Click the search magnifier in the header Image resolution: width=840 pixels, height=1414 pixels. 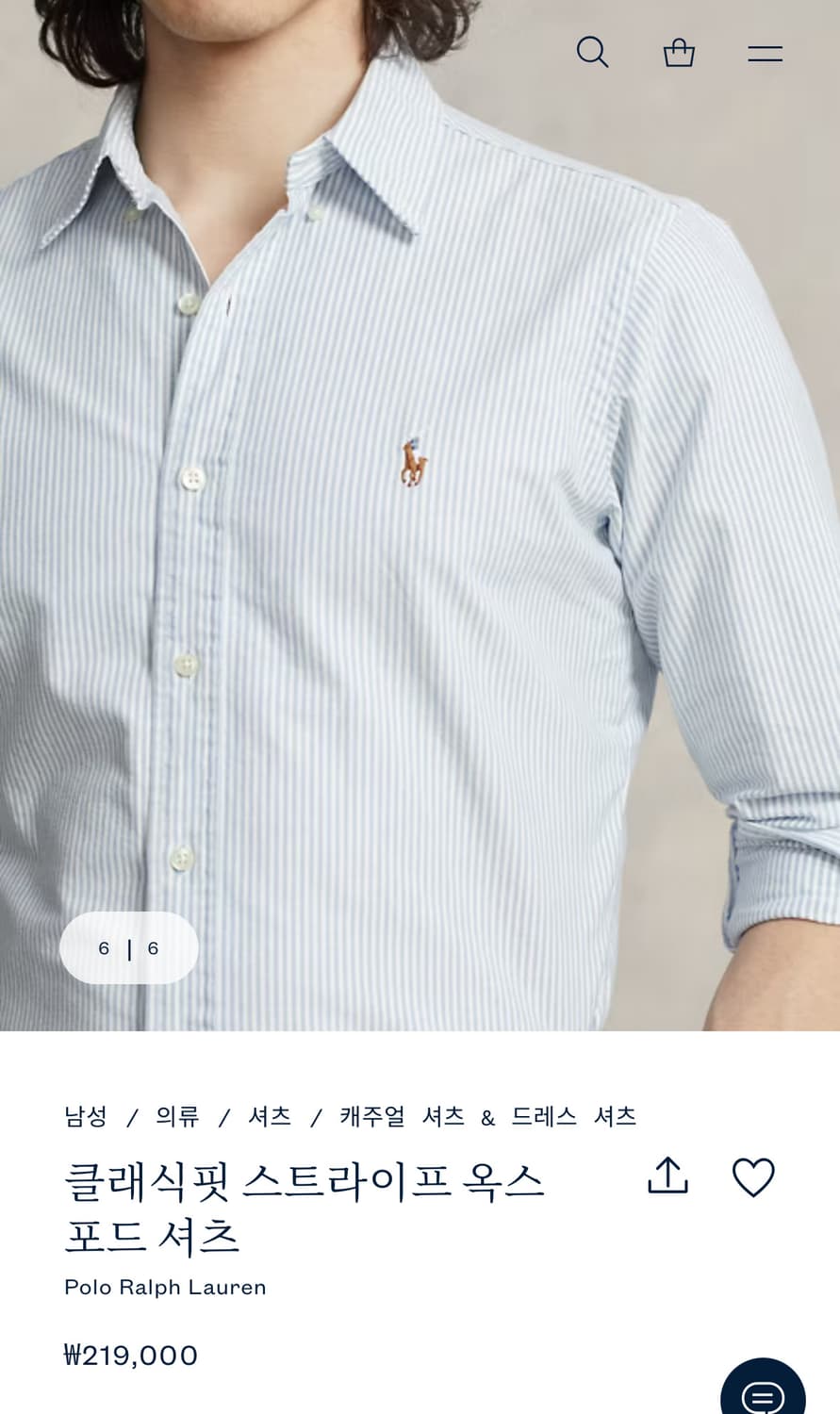(593, 52)
